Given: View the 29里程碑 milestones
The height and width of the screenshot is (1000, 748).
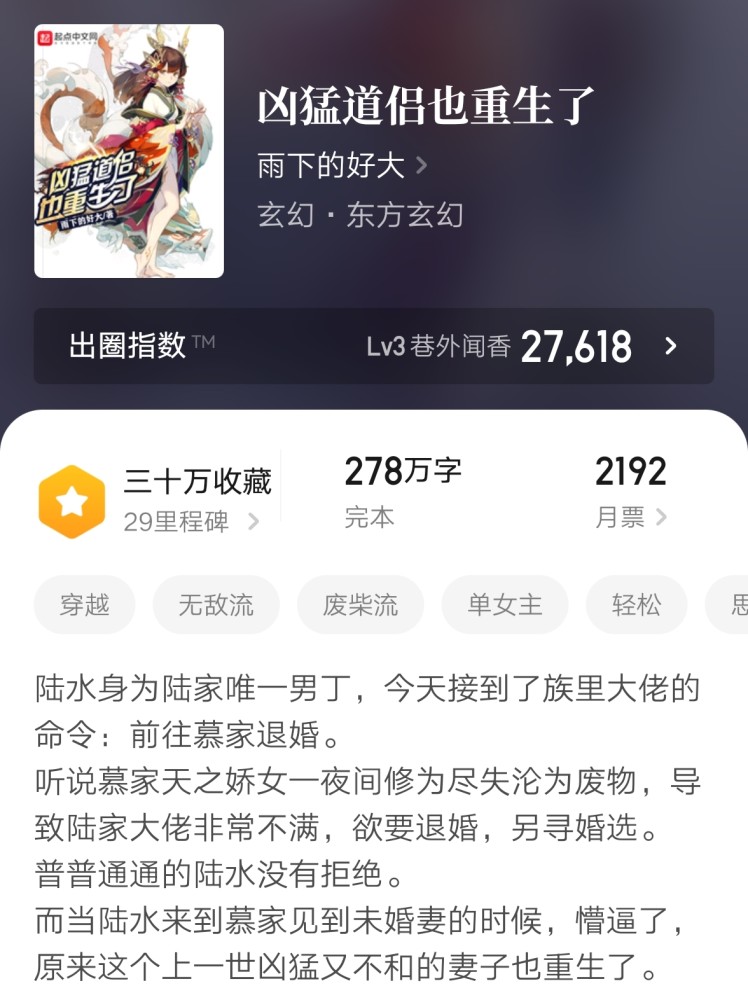Looking at the screenshot, I should 191,521.
